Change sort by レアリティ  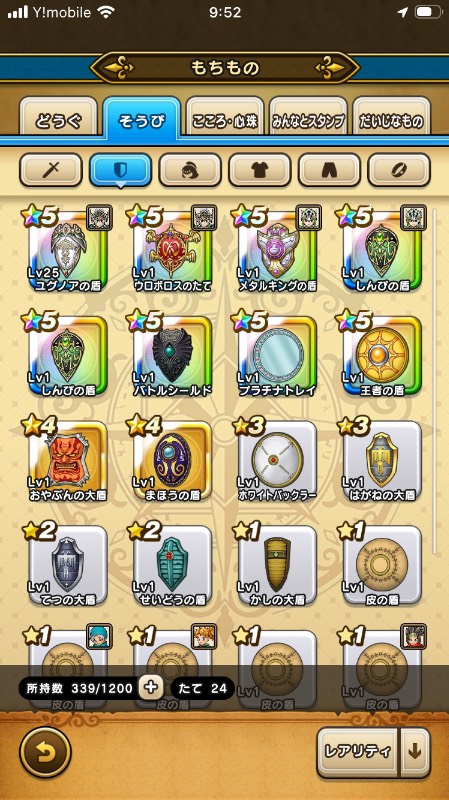(357, 752)
